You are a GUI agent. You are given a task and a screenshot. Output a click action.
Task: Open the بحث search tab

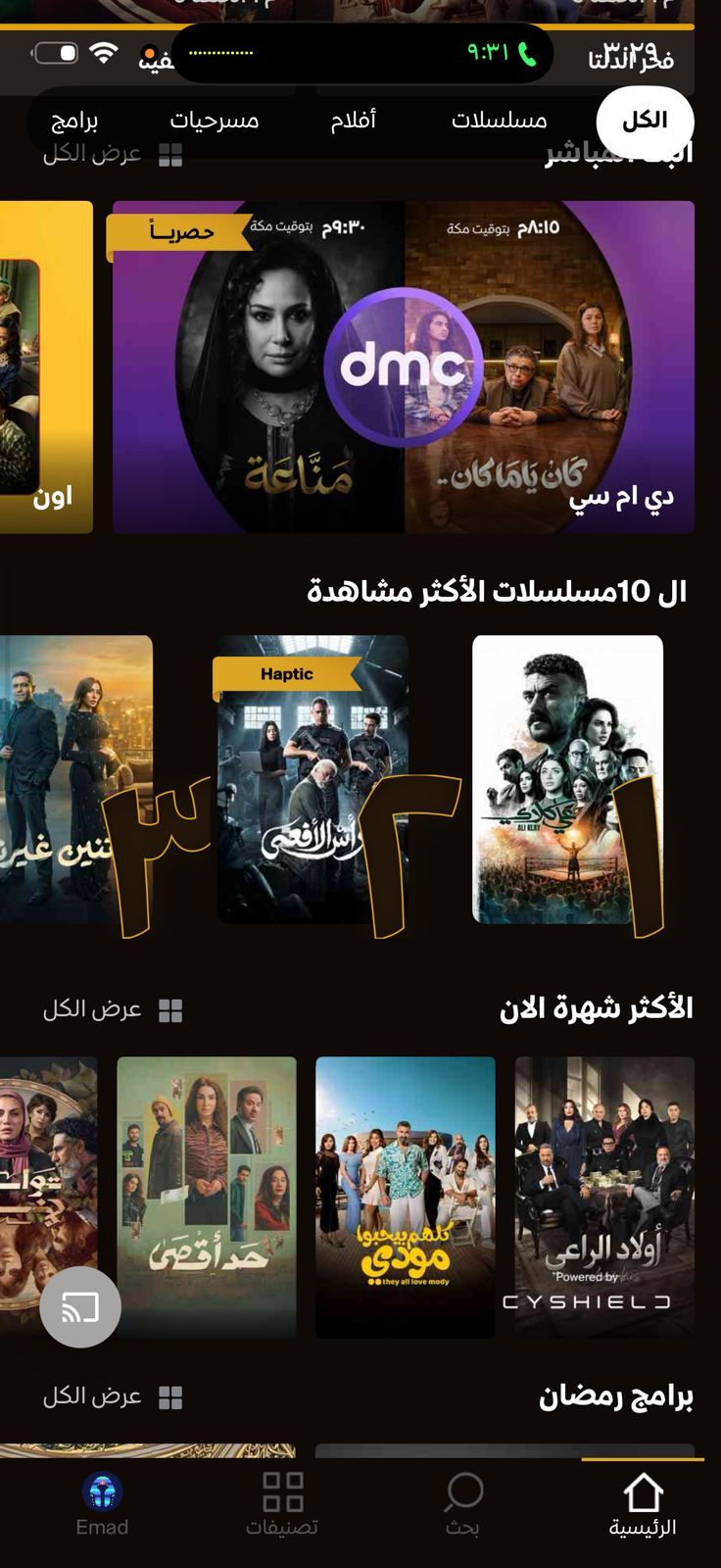462,1506
